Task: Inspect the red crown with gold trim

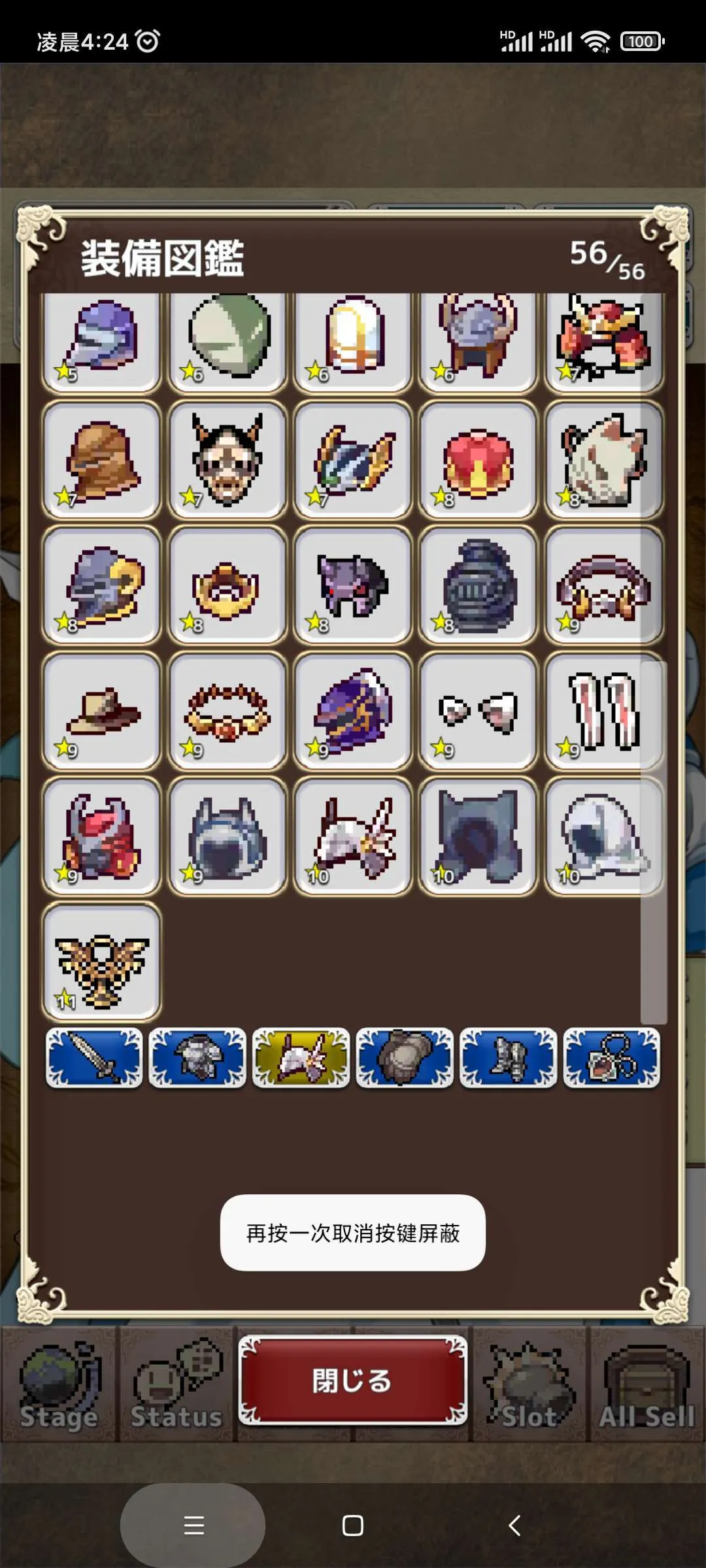Action: [479, 460]
